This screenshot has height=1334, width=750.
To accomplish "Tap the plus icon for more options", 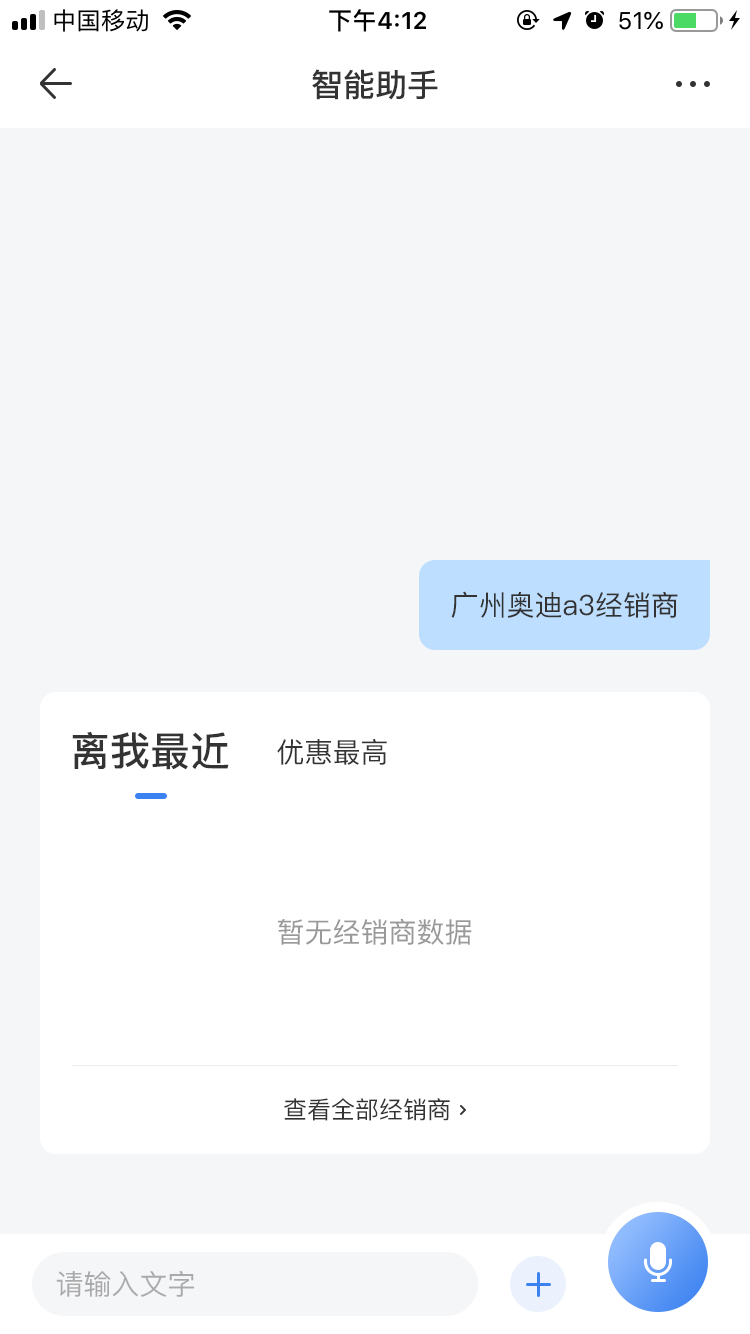I will pyautogui.click(x=538, y=1284).
